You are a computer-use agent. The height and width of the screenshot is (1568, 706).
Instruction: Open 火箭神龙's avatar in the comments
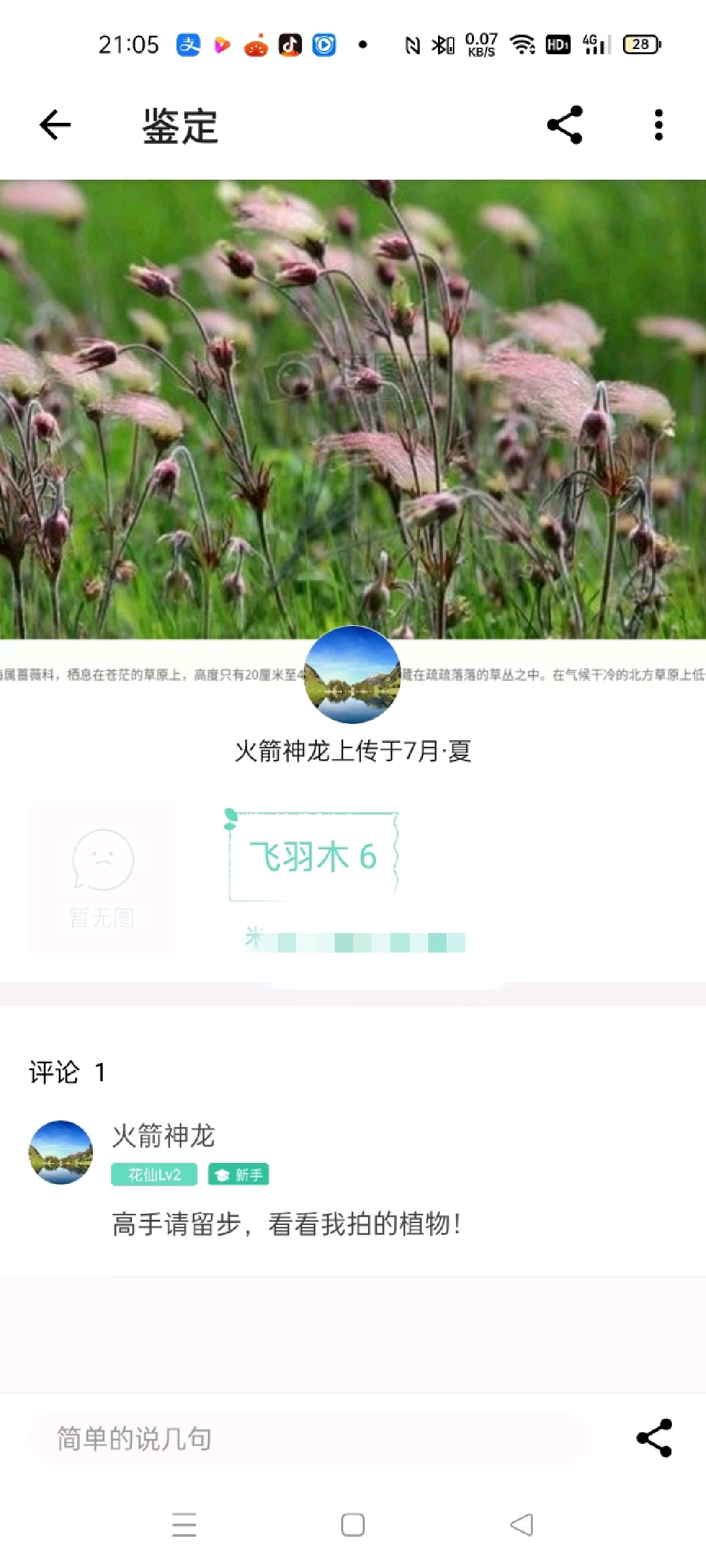[61, 1152]
